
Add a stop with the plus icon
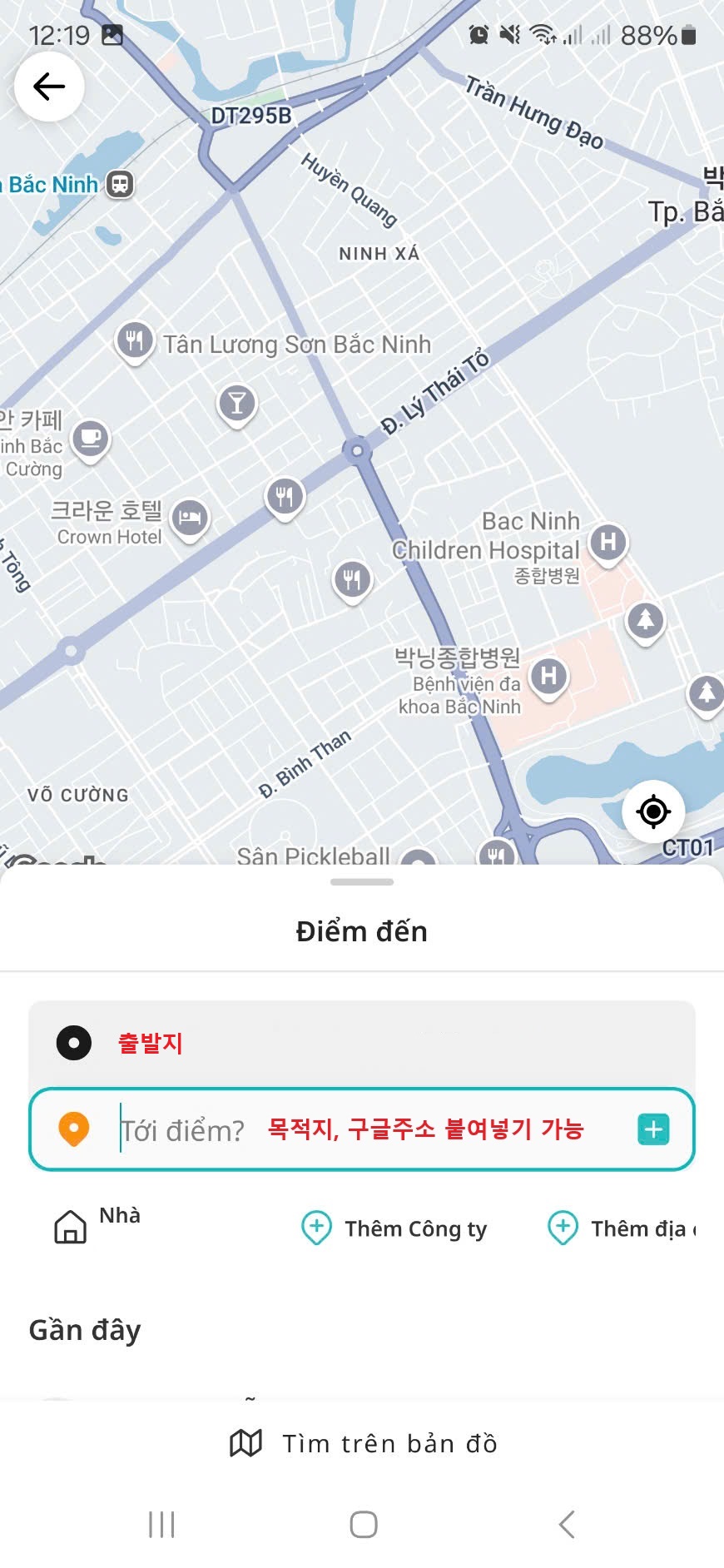(653, 1129)
